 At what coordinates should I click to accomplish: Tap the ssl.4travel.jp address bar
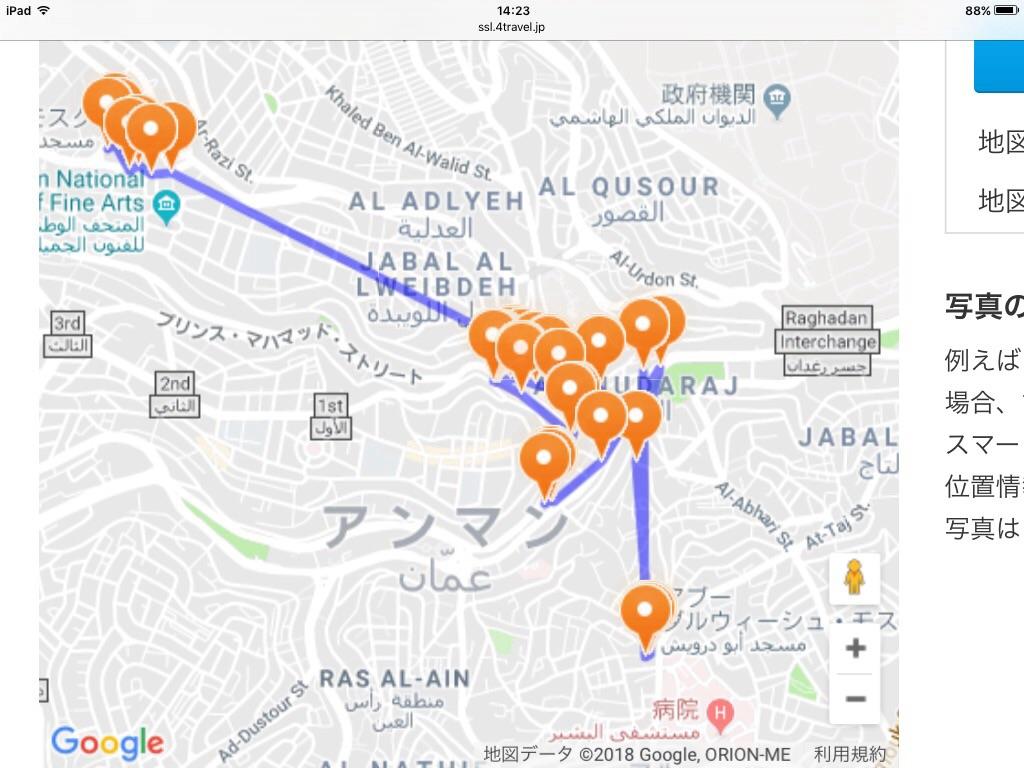512,27
